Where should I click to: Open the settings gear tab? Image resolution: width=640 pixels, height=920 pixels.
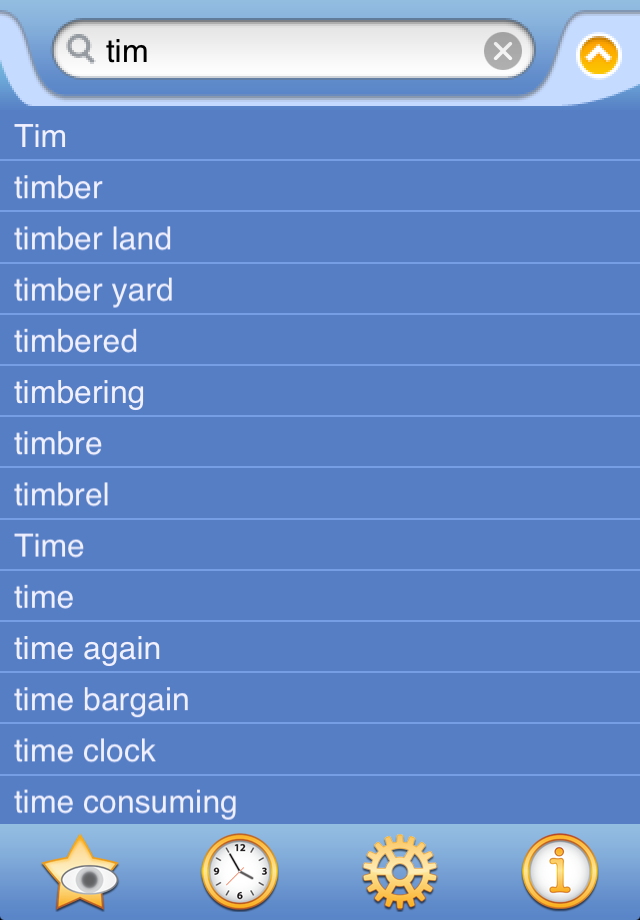[x=400, y=872]
